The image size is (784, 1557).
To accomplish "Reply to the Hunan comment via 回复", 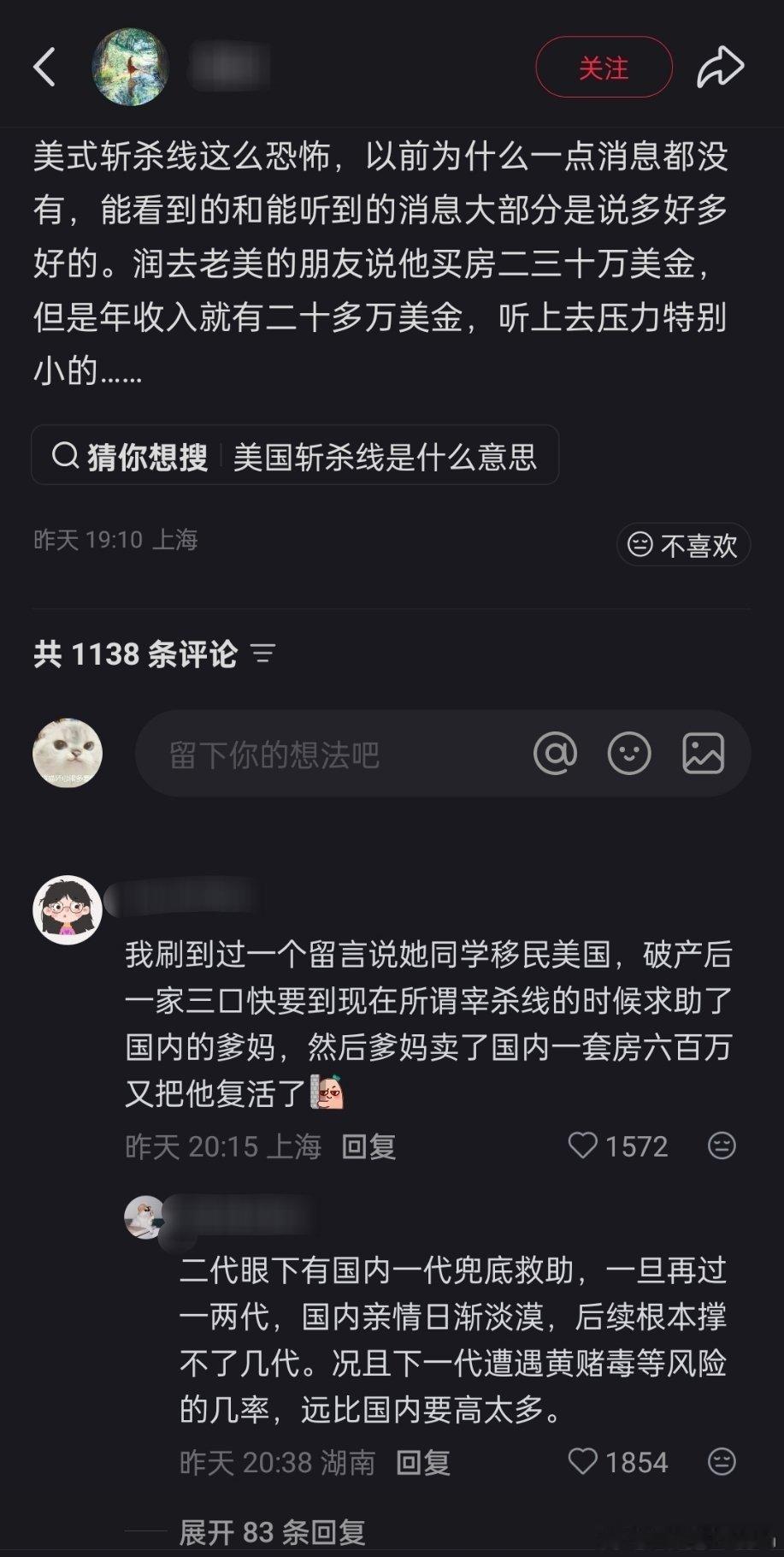I will [423, 1463].
